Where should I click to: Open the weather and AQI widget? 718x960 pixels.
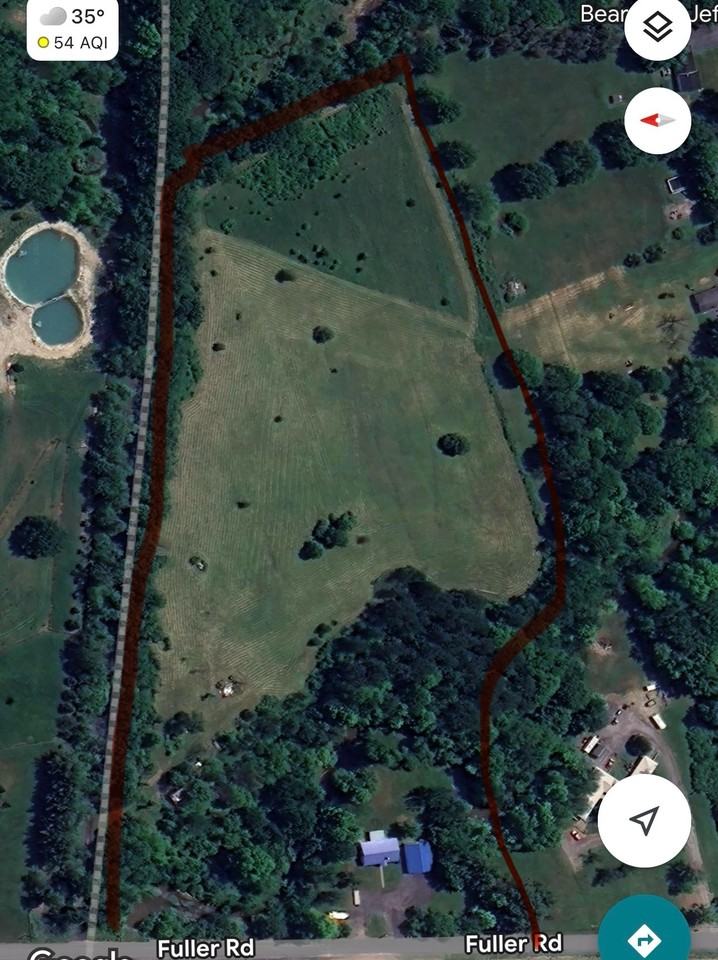coord(72,29)
